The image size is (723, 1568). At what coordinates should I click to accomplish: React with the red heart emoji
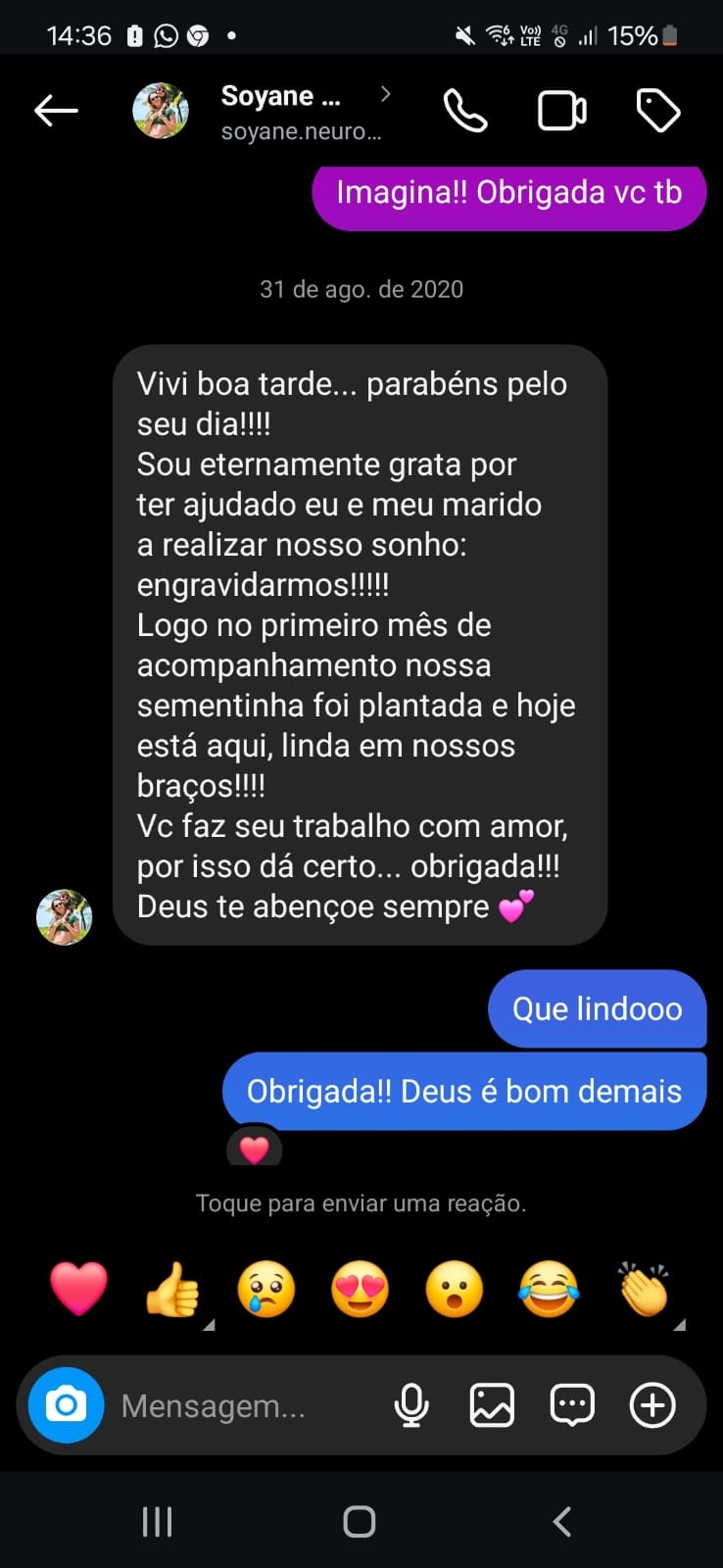pos(78,1289)
